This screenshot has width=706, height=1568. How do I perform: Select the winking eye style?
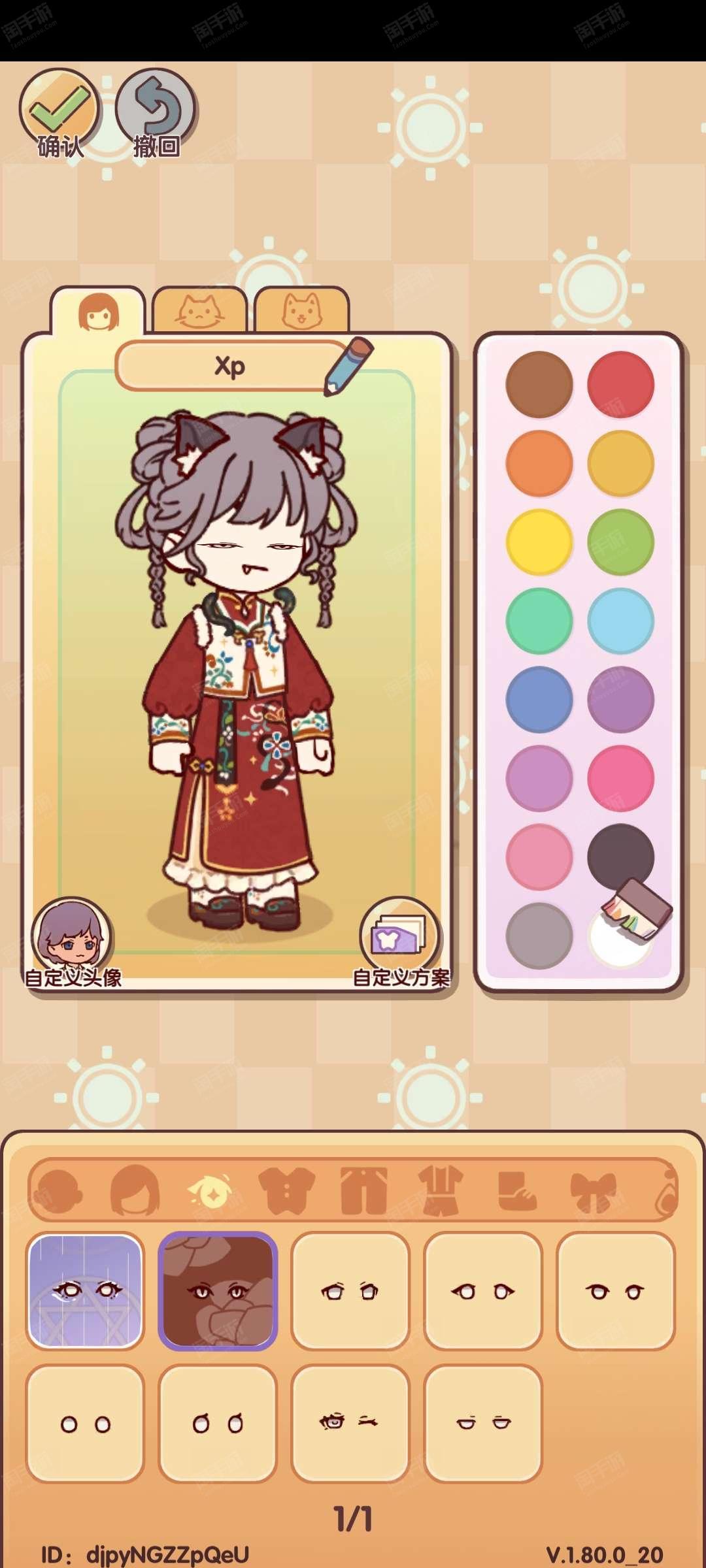(x=350, y=1423)
